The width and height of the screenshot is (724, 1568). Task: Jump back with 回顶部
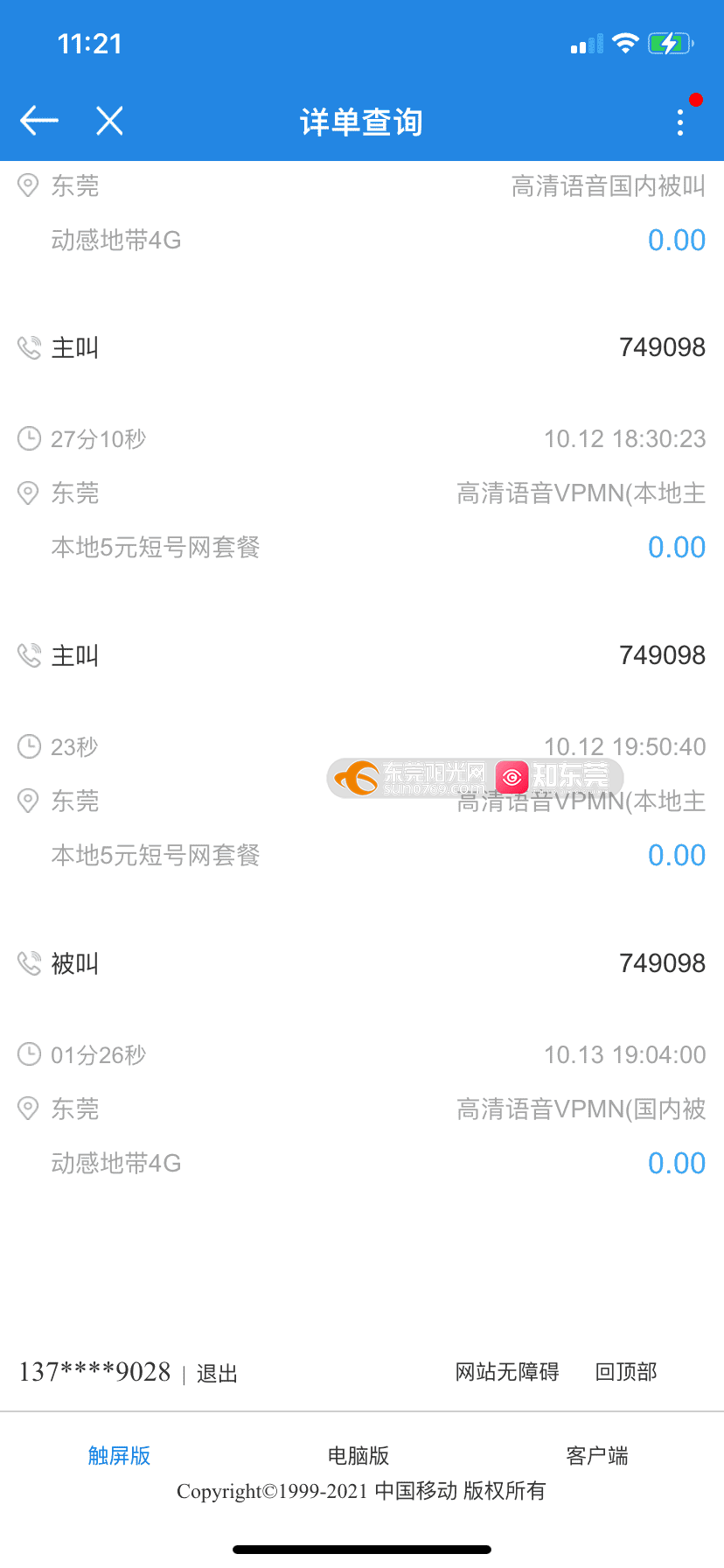point(626,1372)
